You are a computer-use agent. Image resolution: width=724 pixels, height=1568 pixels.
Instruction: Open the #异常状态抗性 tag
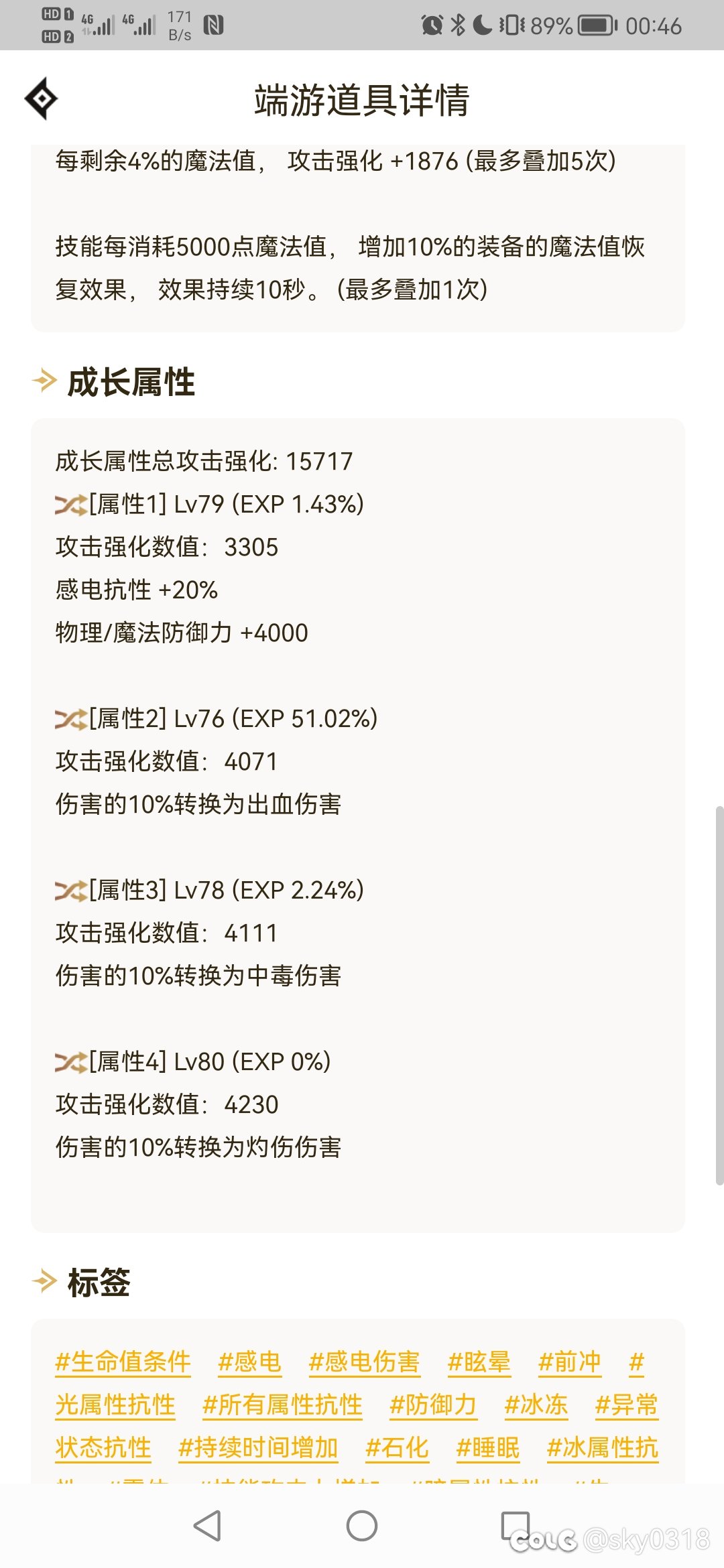tap(103, 1448)
